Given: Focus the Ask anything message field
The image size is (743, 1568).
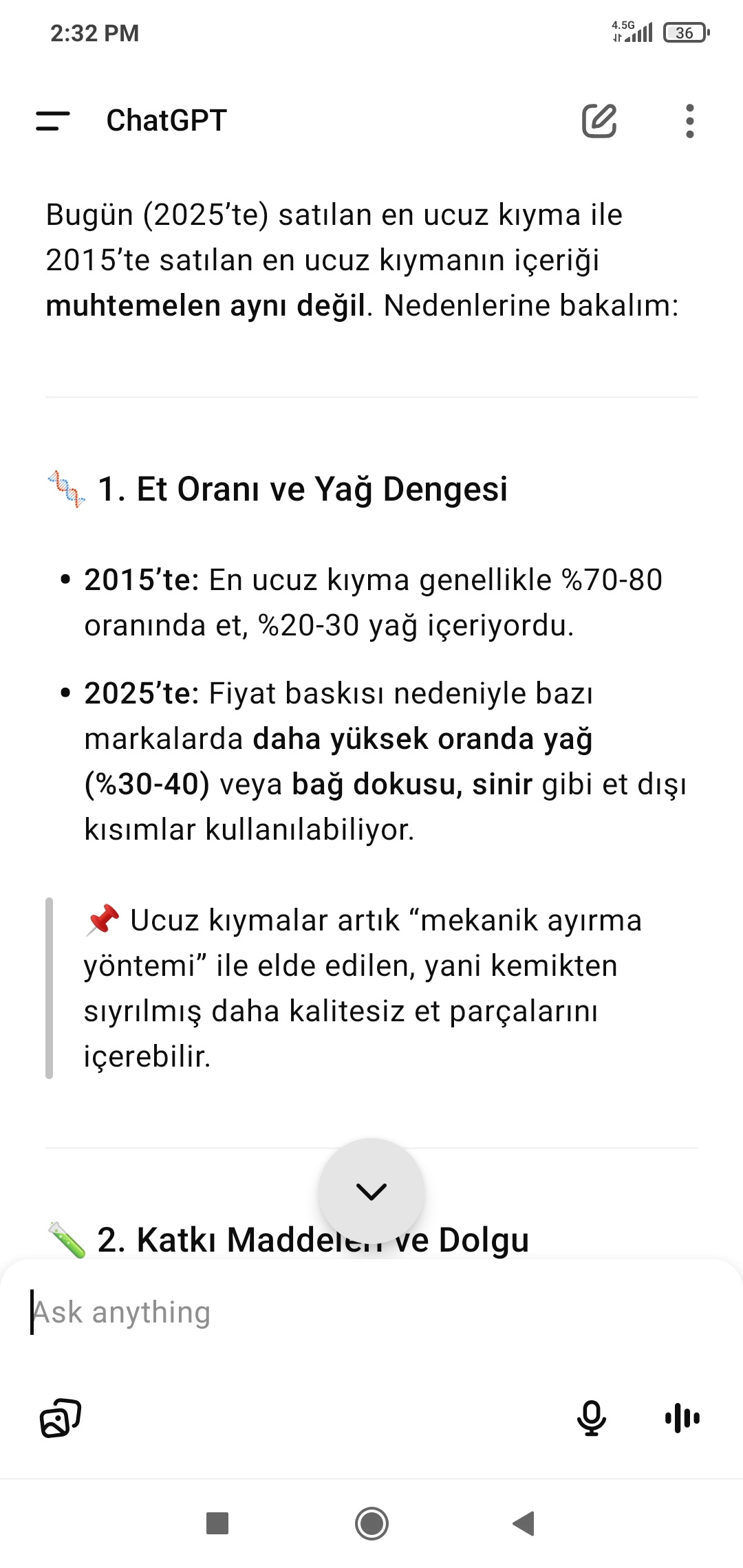Looking at the screenshot, I should [371, 1312].
